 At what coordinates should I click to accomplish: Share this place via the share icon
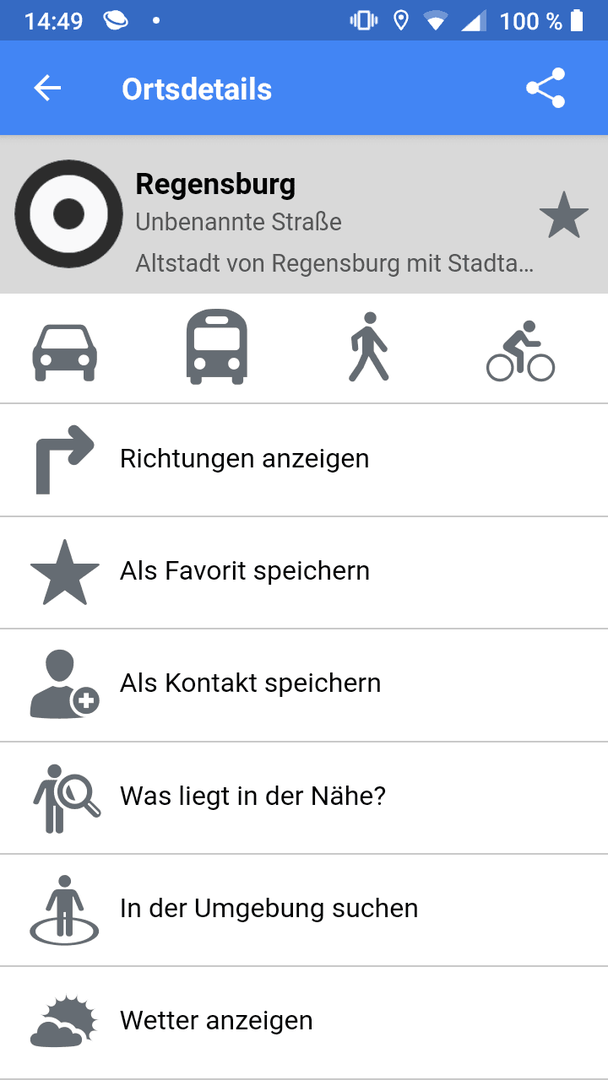click(x=545, y=88)
